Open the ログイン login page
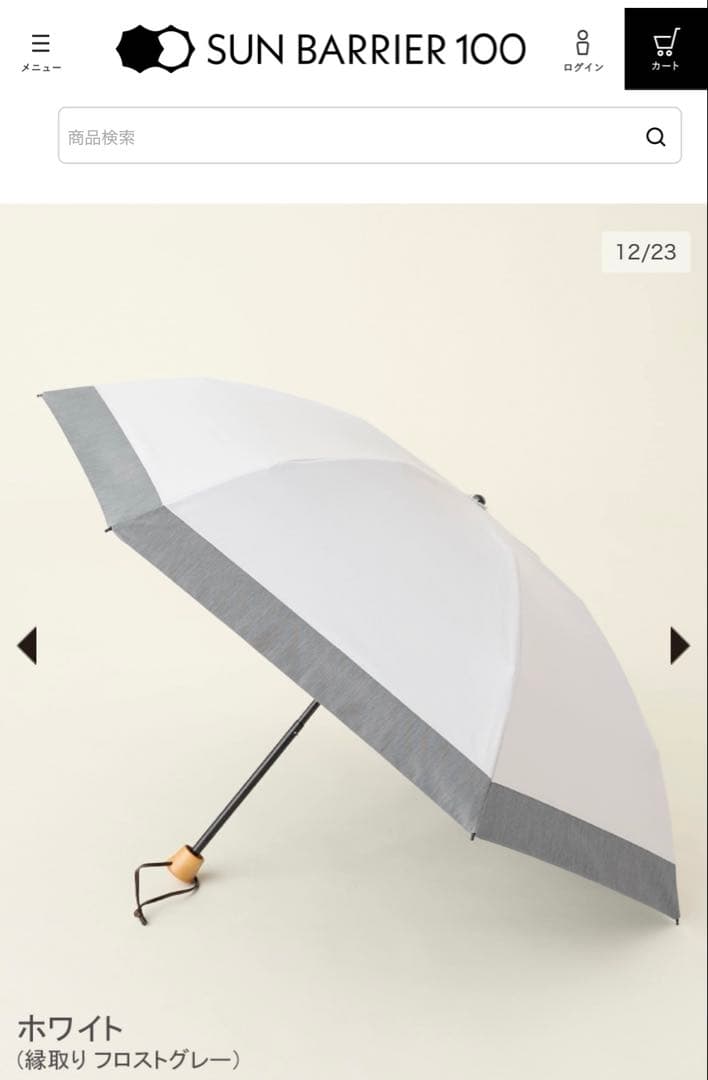The height and width of the screenshot is (1080, 708). [x=583, y=51]
